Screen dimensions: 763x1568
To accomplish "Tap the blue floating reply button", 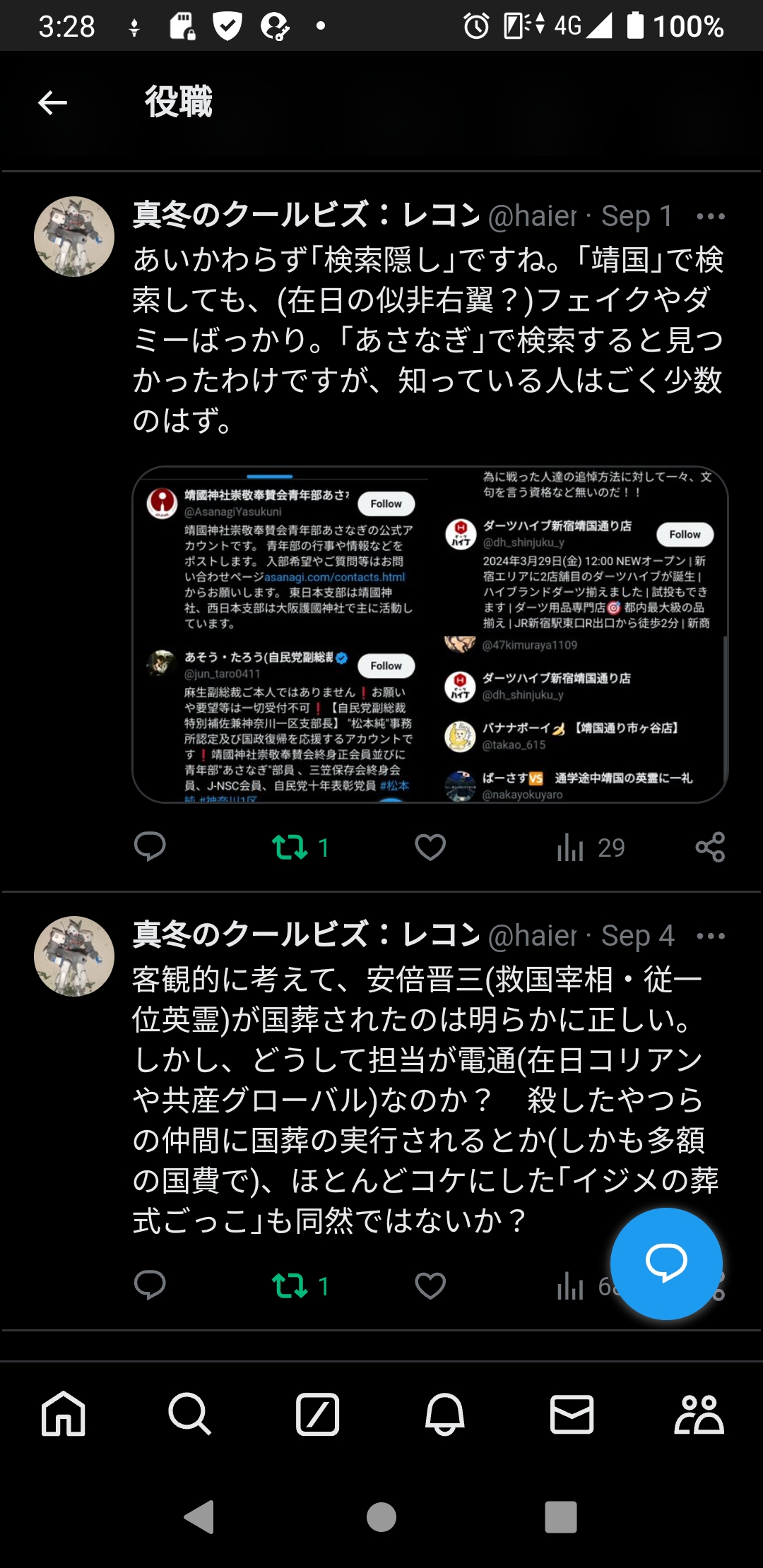I will pos(666,1263).
